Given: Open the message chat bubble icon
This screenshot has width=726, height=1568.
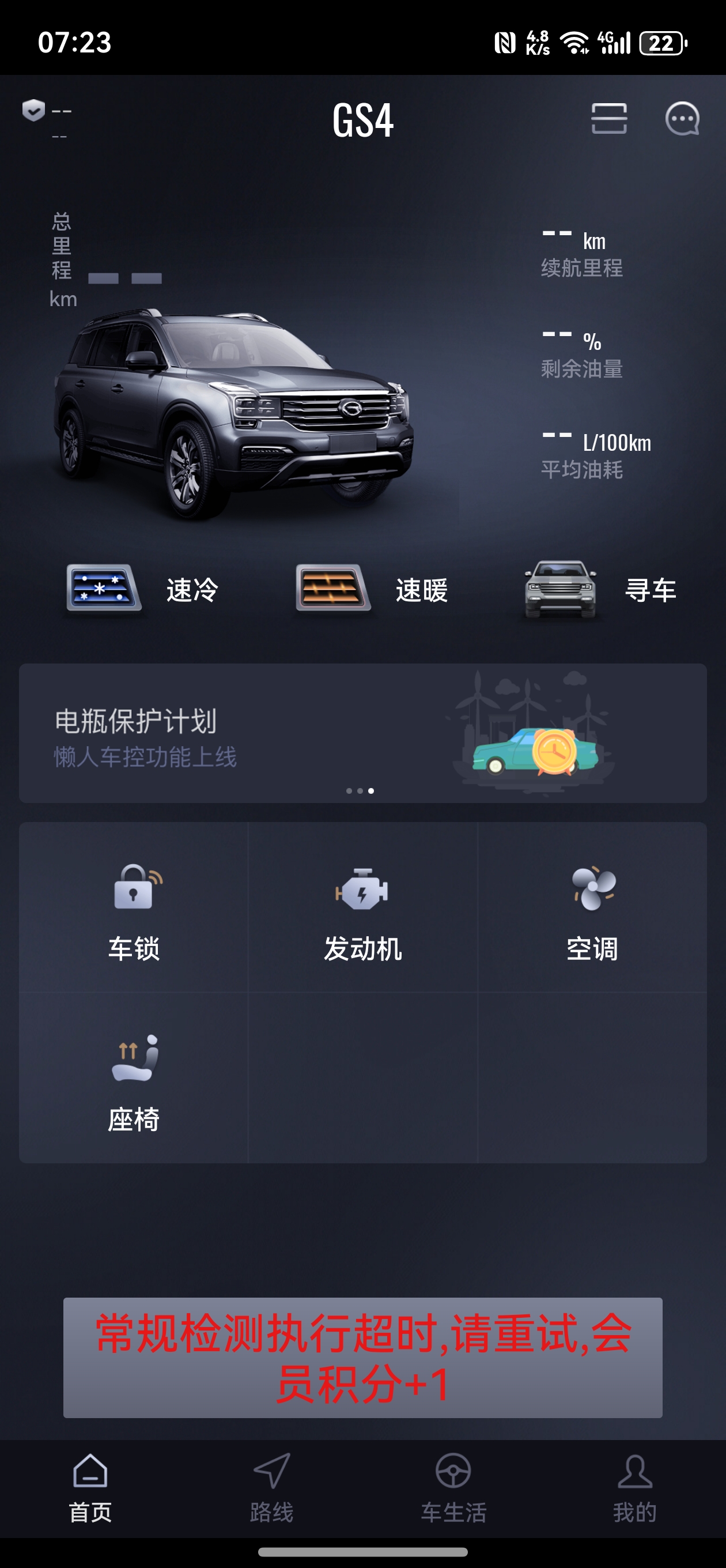Looking at the screenshot, I should pyautogui.click(x=682, y=118).
